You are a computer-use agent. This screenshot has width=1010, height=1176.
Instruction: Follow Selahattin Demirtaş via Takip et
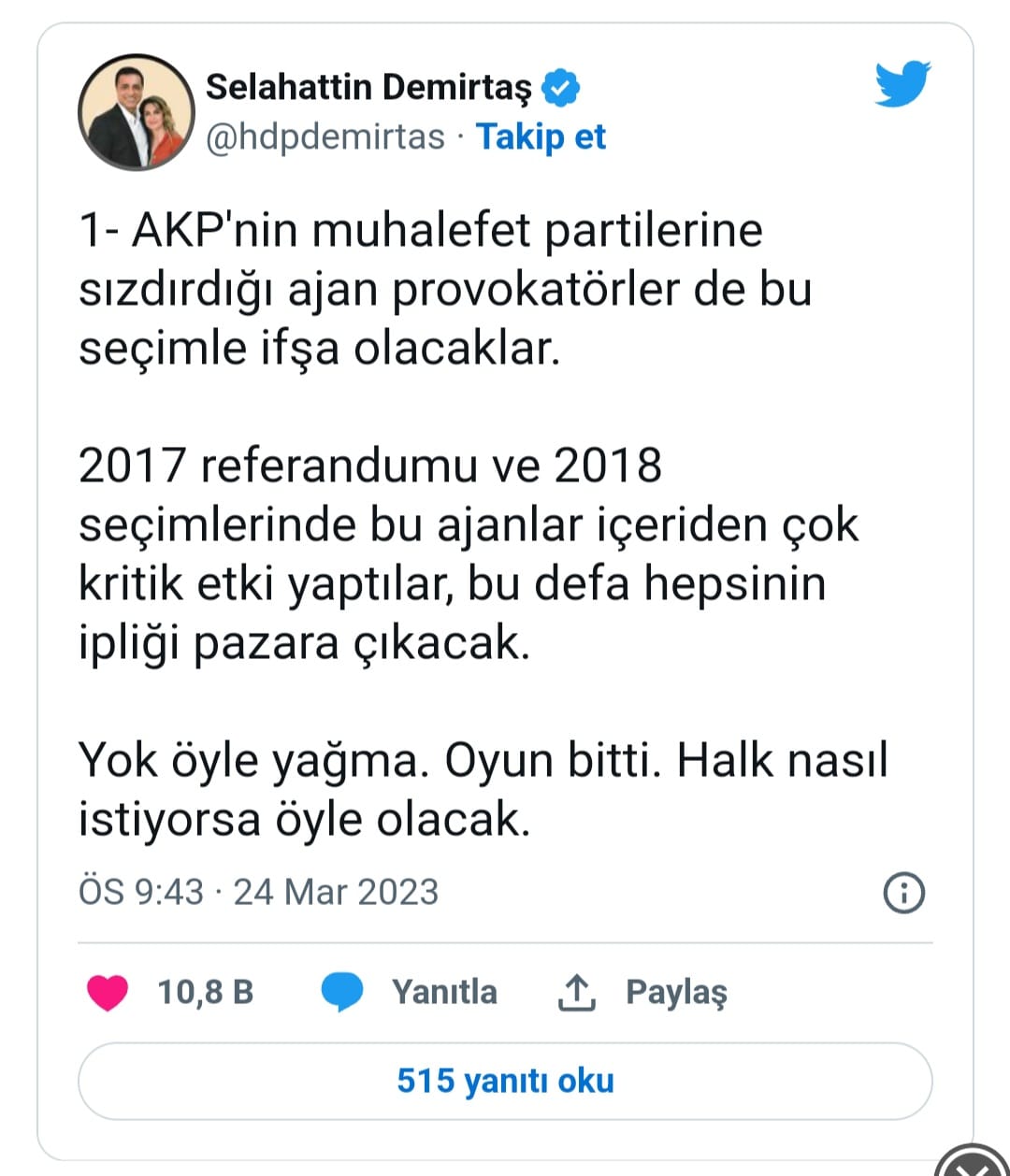click(541, 137)
